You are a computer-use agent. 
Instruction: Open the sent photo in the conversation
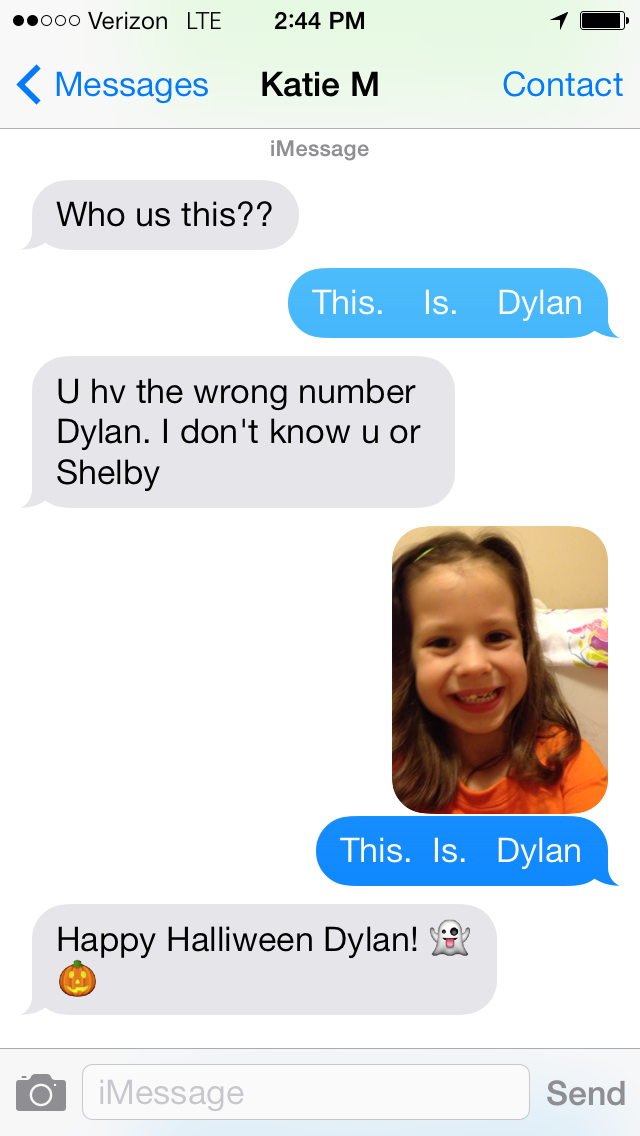click(500, 669)
